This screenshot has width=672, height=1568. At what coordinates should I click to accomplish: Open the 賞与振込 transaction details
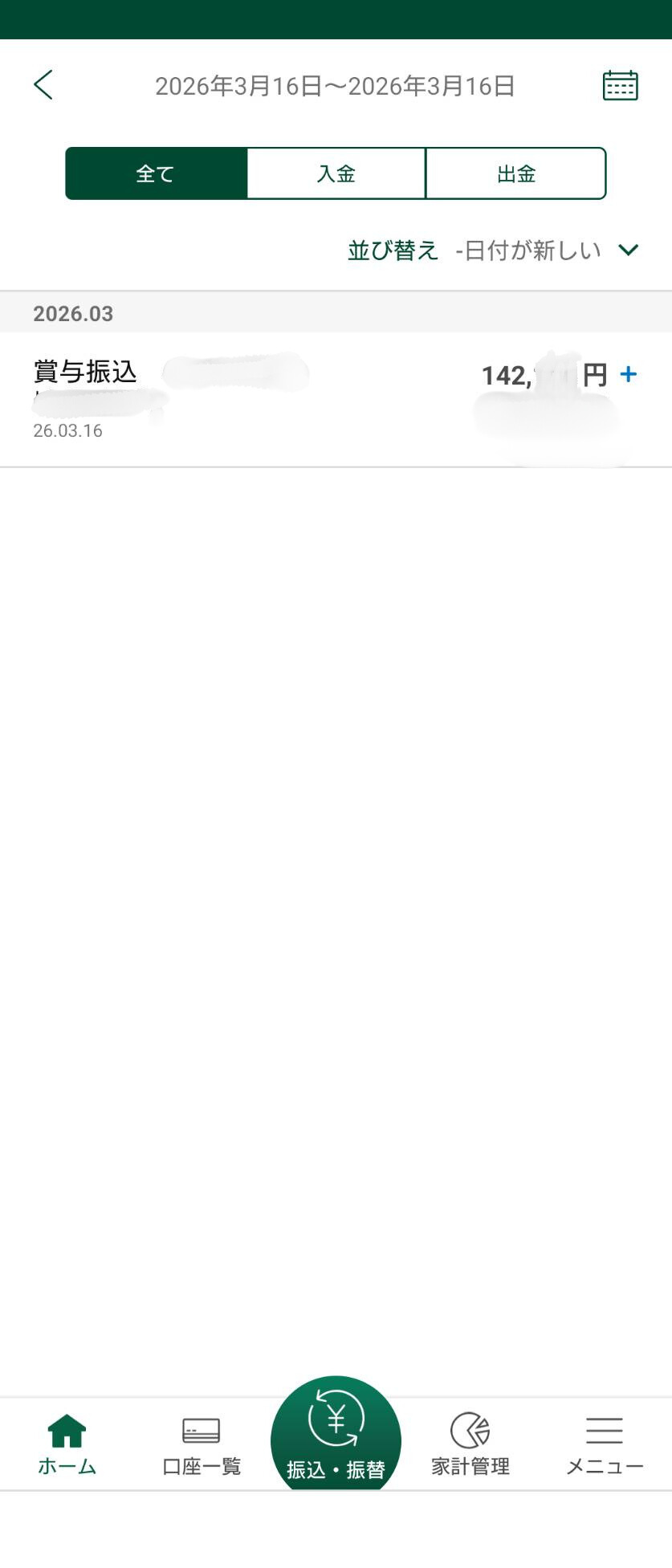pos(336,399)
